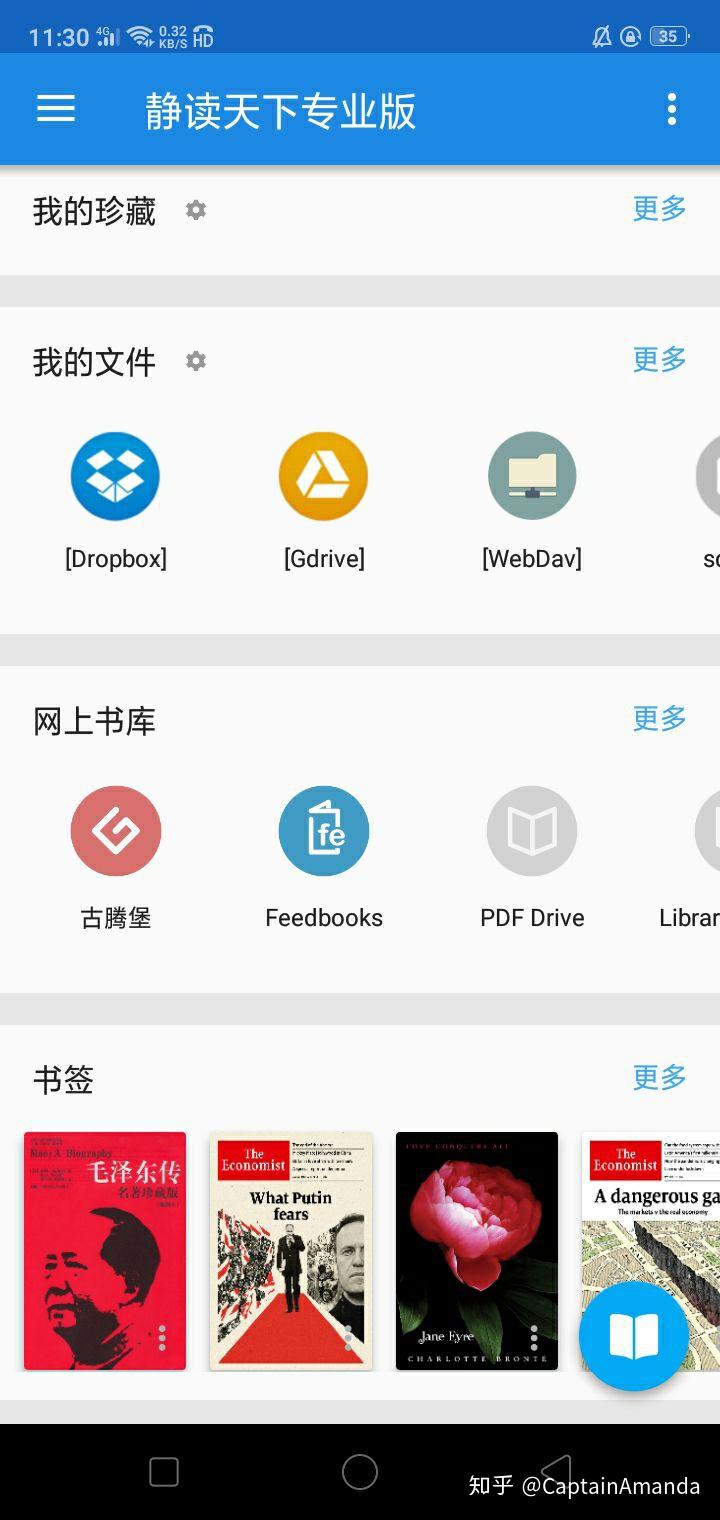Open settings gear next to 我的珍藏
The width and height of the screenshot is (720, 1520).
pos(196,210)
